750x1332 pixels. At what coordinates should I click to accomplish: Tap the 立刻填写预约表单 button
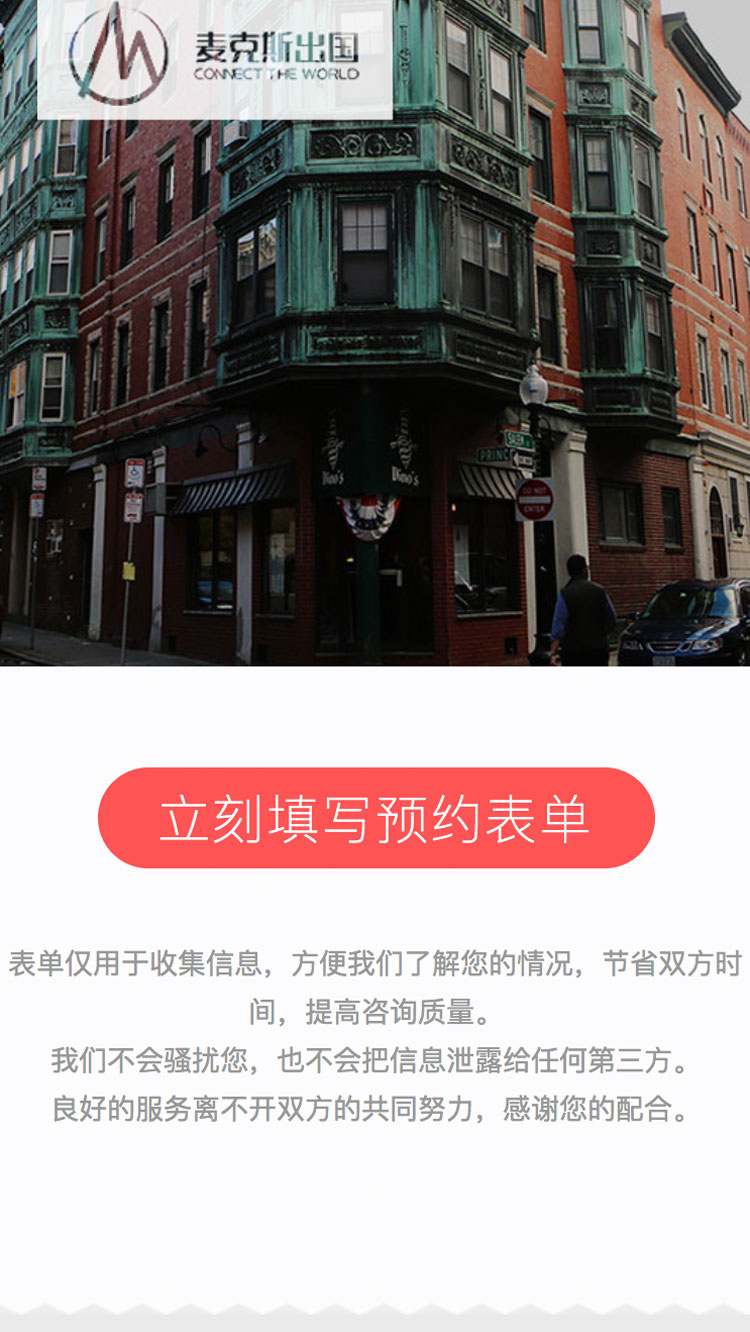click(376, 818)
